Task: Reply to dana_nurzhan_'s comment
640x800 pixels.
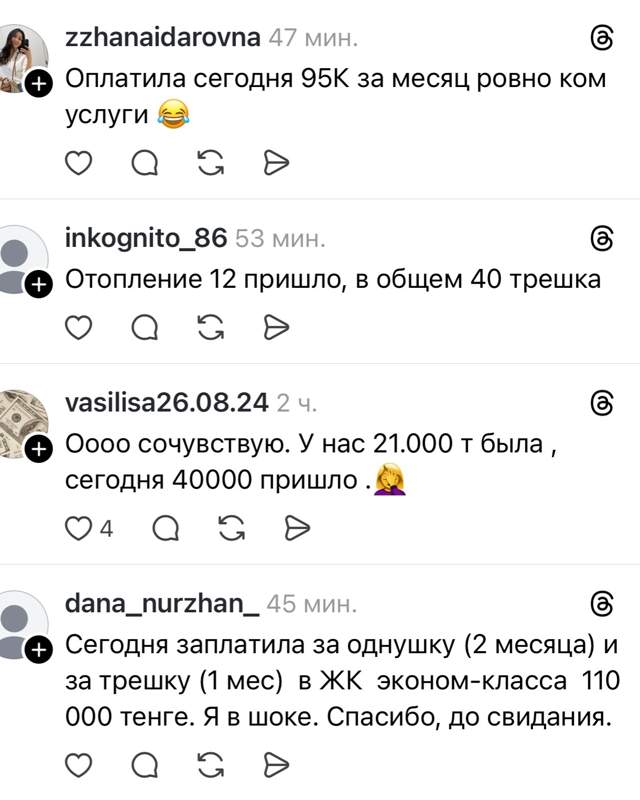Action: click(144, 765)
